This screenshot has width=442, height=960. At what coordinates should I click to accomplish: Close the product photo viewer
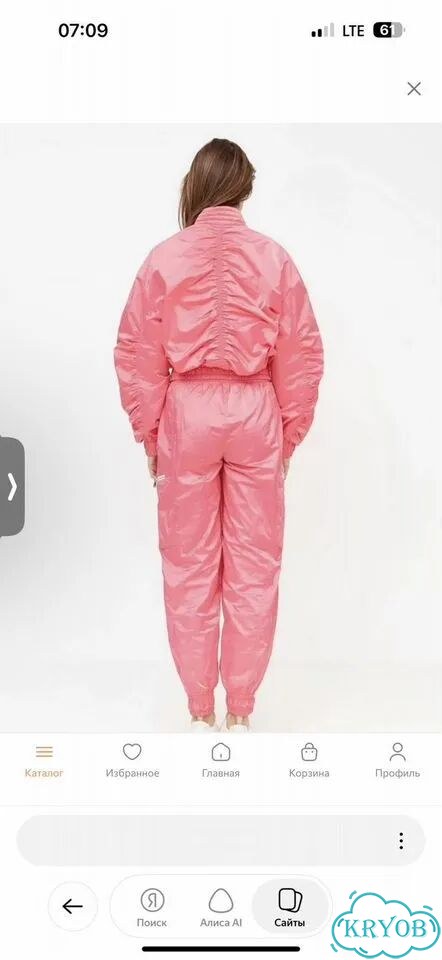(414, 89)
